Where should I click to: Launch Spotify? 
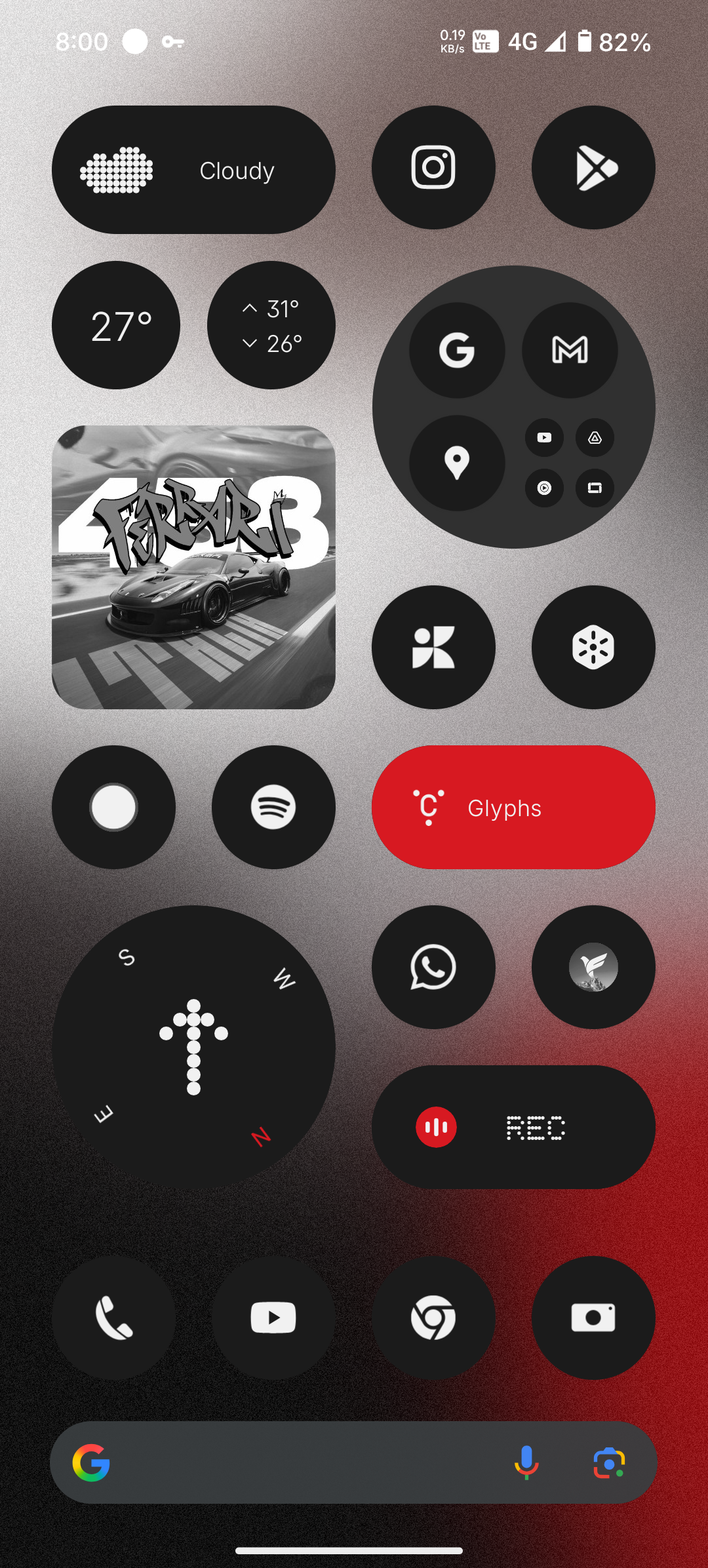[273, 807]
